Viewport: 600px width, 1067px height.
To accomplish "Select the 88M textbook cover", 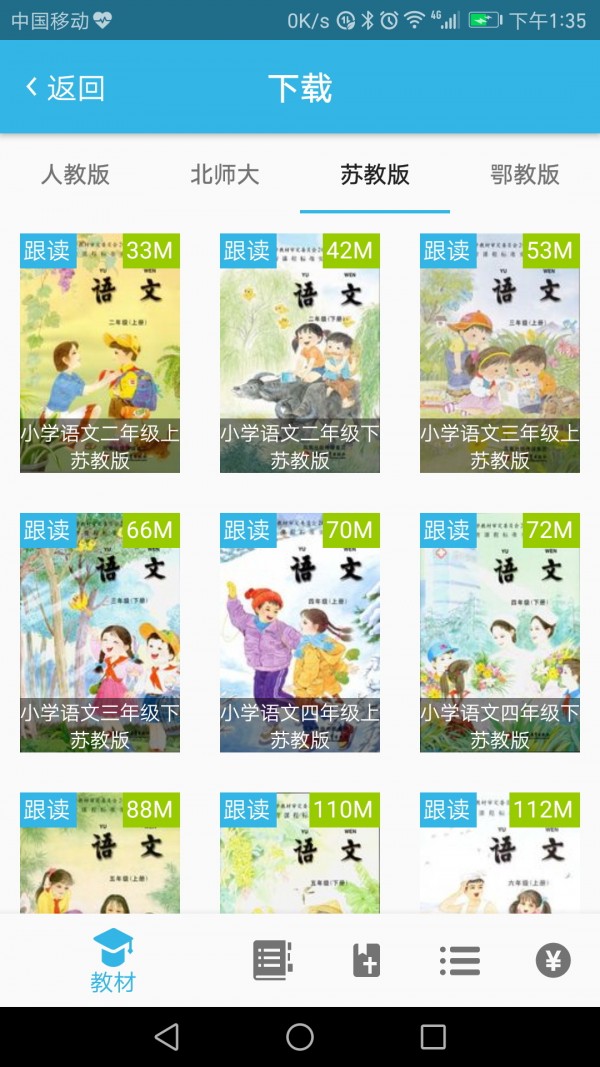I will 100,853.
